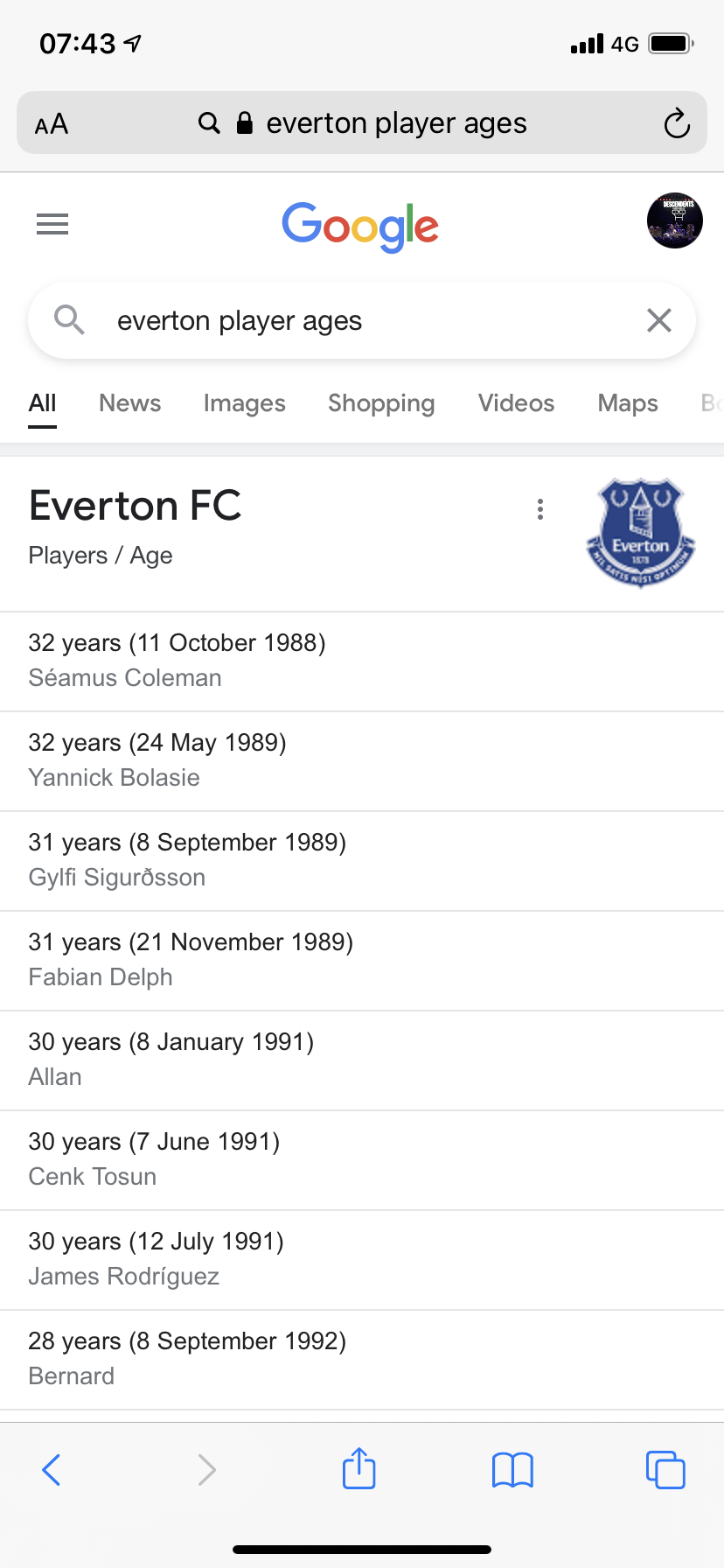Image resolution: width=724 pixels, height=1568 pixels.
Task: Show all open Safari tabs
Action: coord(665,1470)
